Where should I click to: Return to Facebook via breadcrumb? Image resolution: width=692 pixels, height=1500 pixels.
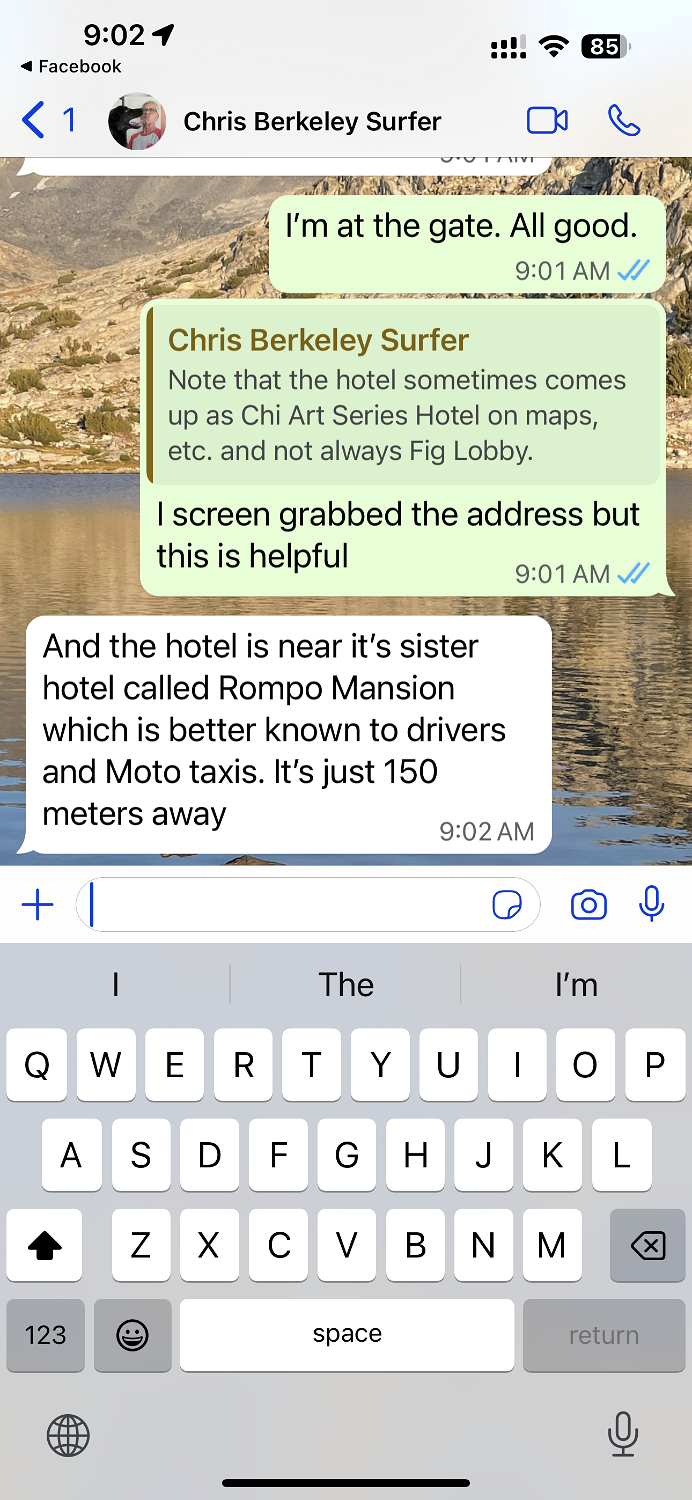[x=70, y=66]
